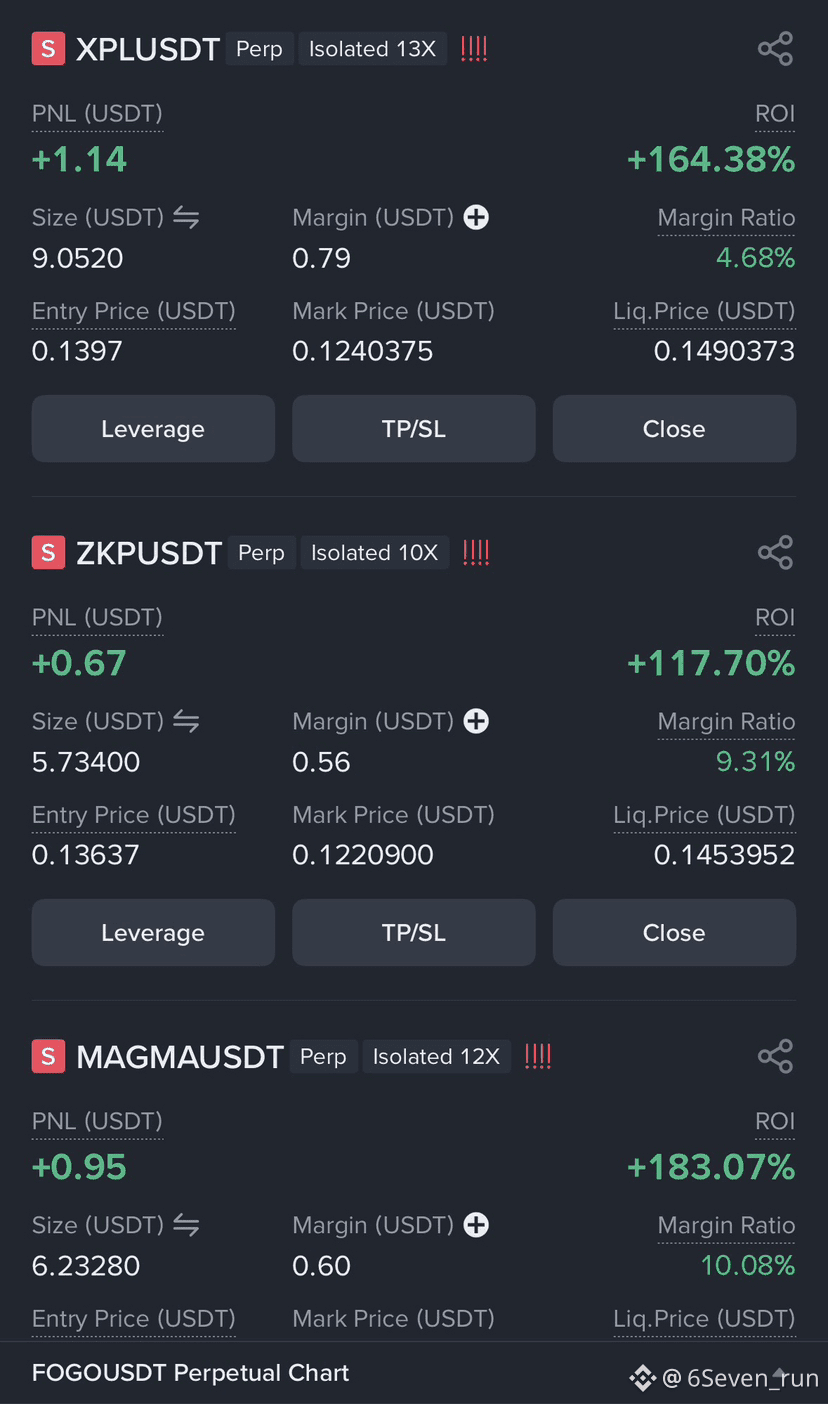Open Leverage settings for ZKPUSDT
Image resolution: width=828 pixels, height=1404 pixels.
(153, 933)
